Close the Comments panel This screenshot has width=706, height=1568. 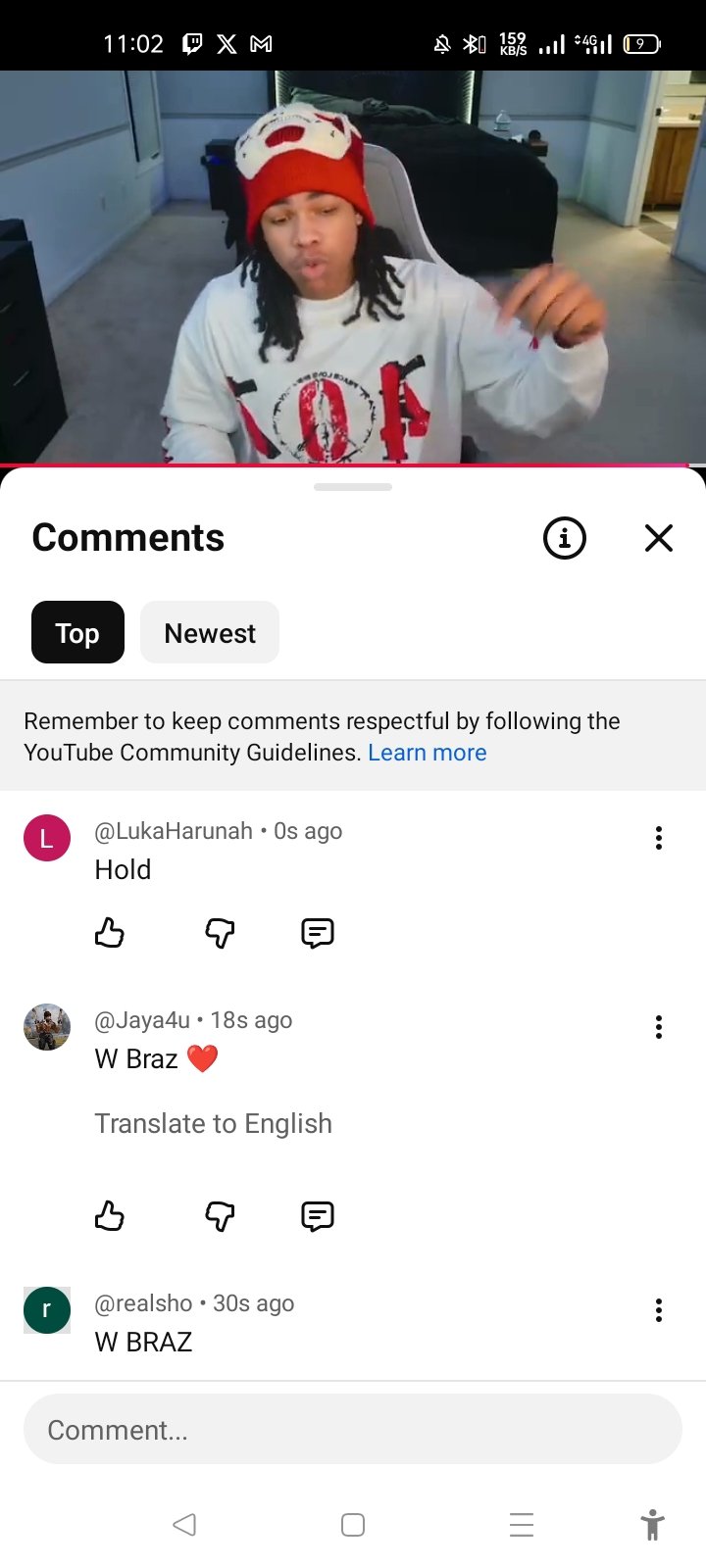point(658,538)
